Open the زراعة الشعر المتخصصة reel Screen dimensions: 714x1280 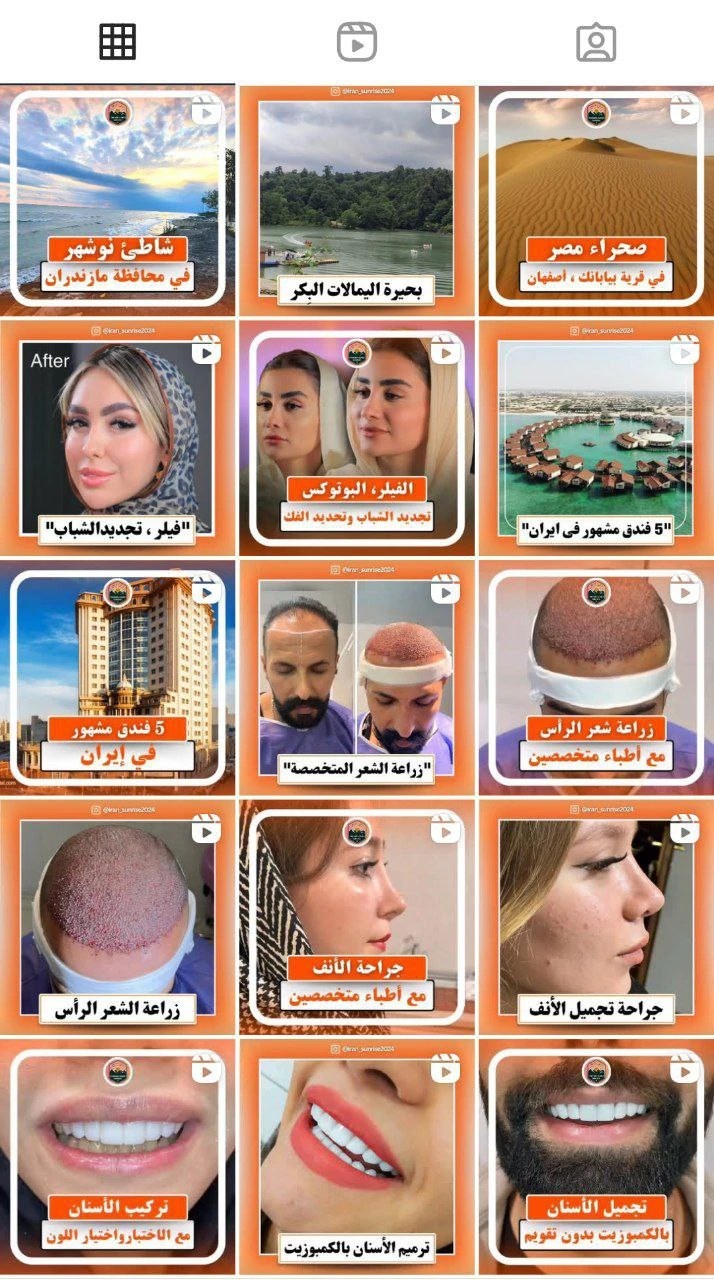point(357,678)
